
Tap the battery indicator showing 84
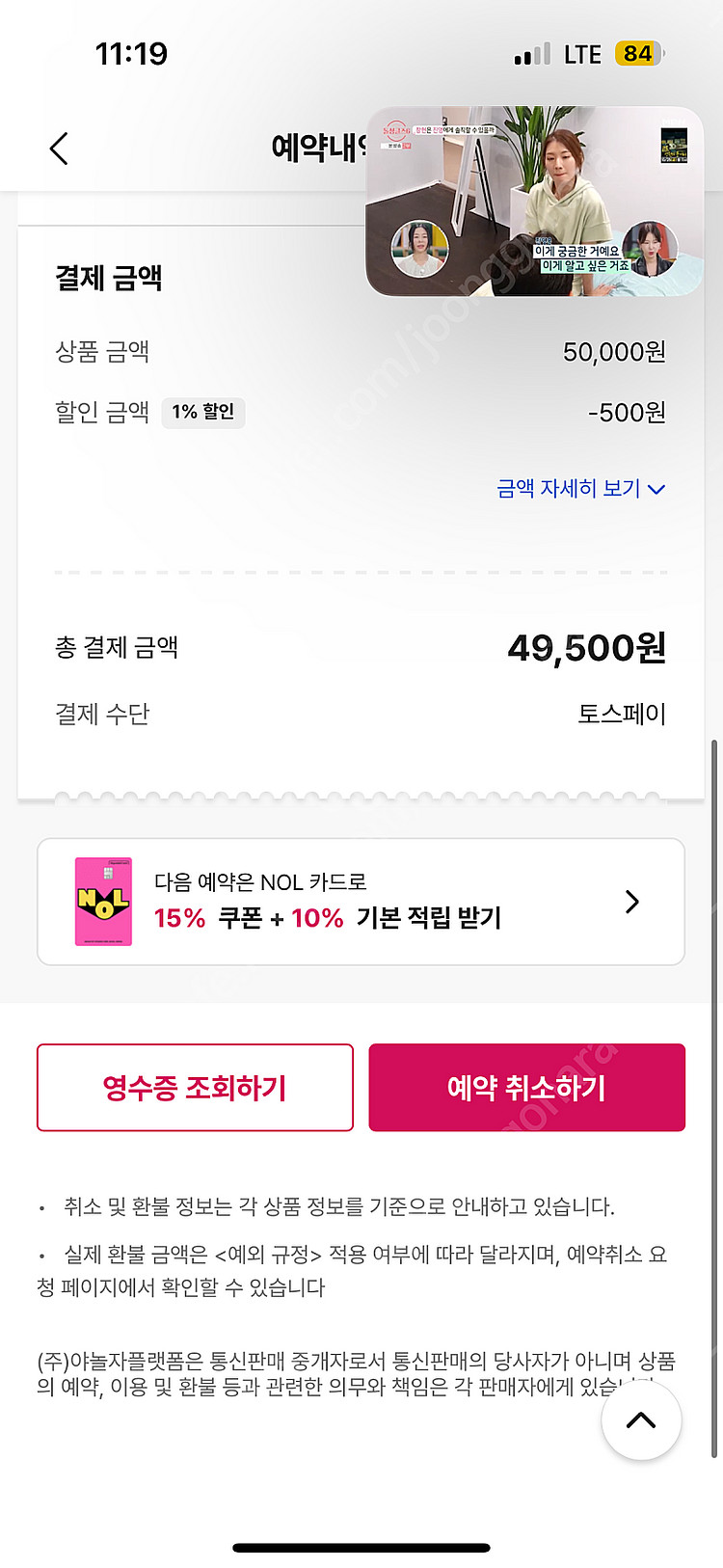(633, 55)
